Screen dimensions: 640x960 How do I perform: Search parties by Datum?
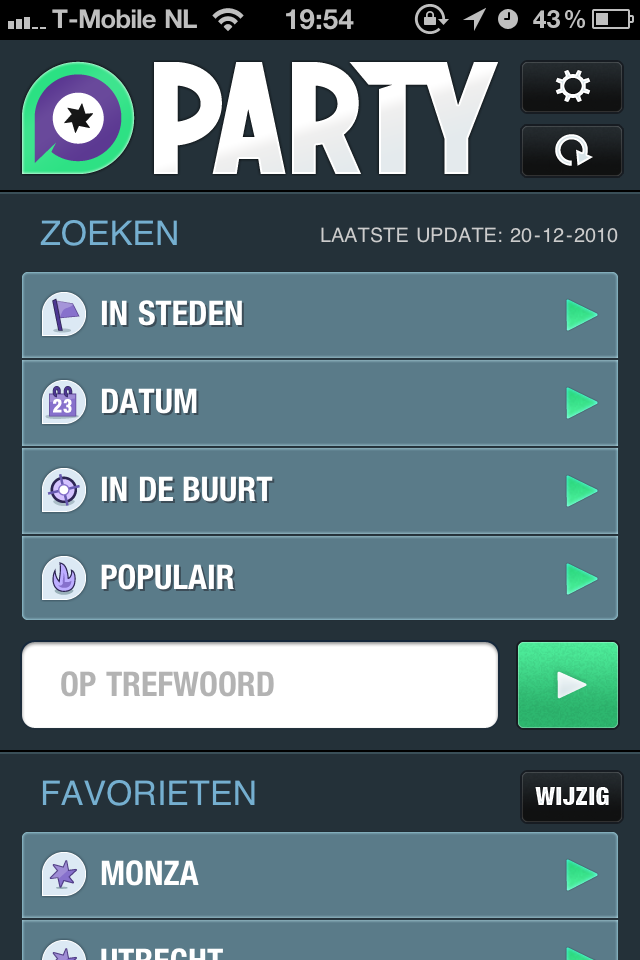coord(320,403)
